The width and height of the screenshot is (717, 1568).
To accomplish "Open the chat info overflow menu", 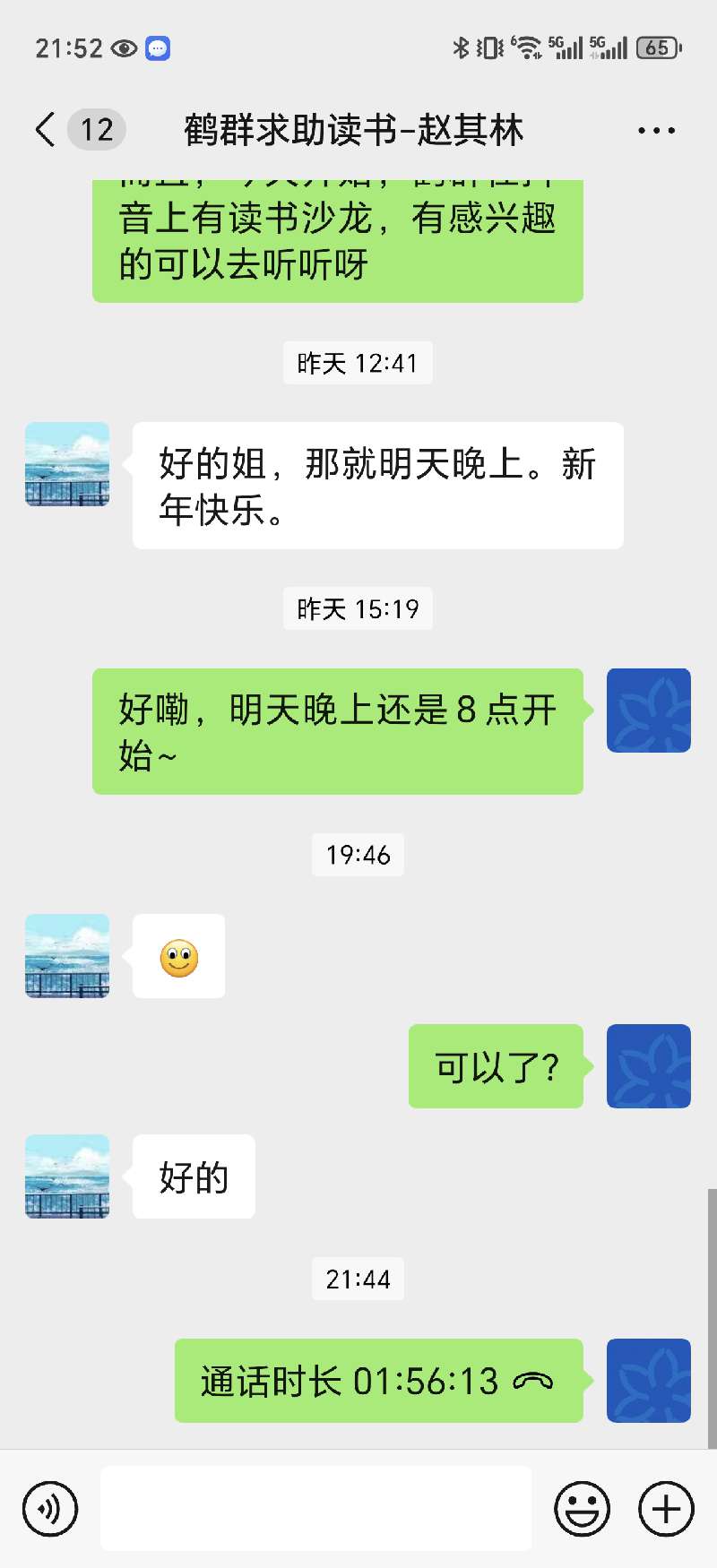I will tap(656, 131).
